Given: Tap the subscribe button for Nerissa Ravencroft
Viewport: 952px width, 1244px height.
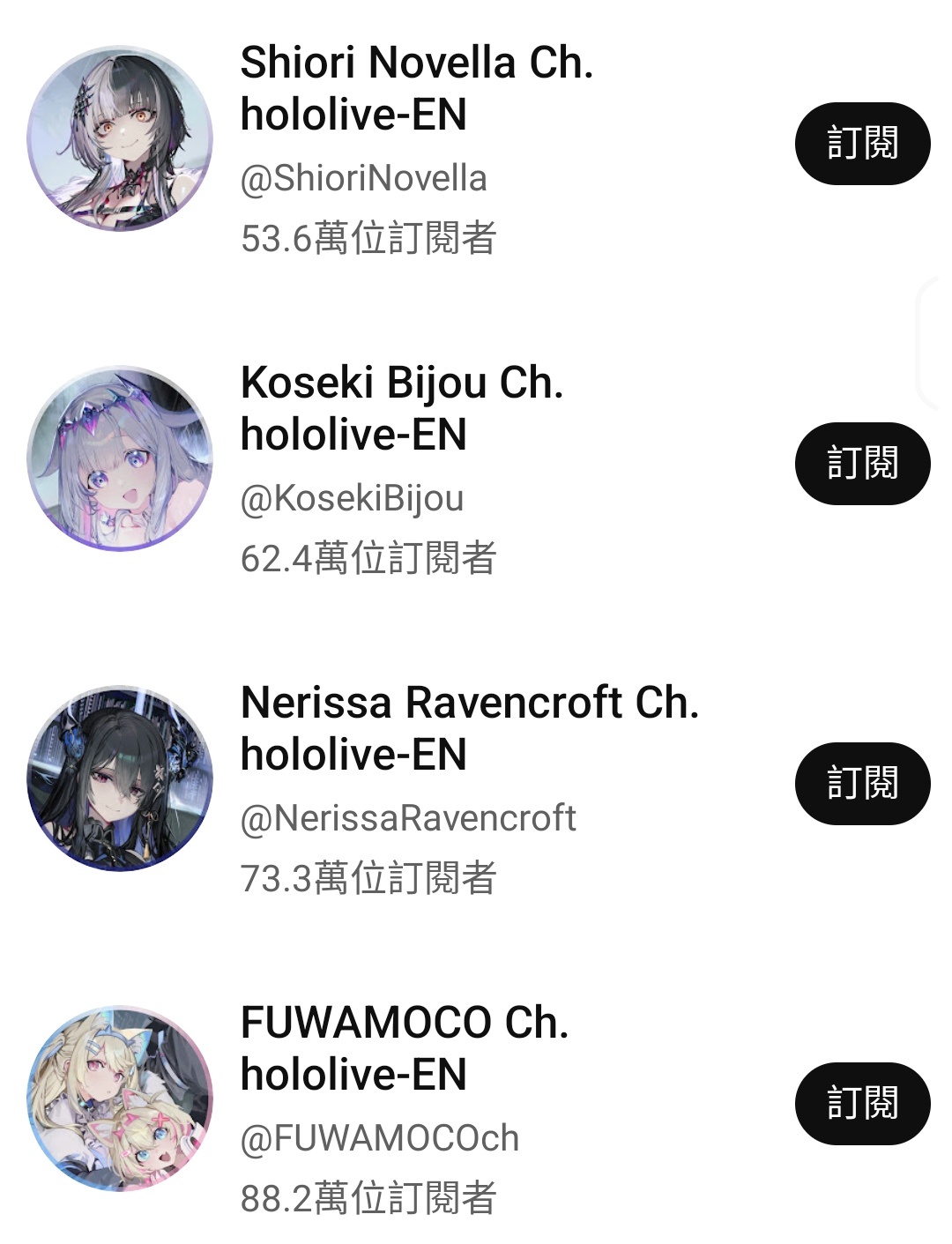Looking at the screenshot, I should click(x=861, y=784).
